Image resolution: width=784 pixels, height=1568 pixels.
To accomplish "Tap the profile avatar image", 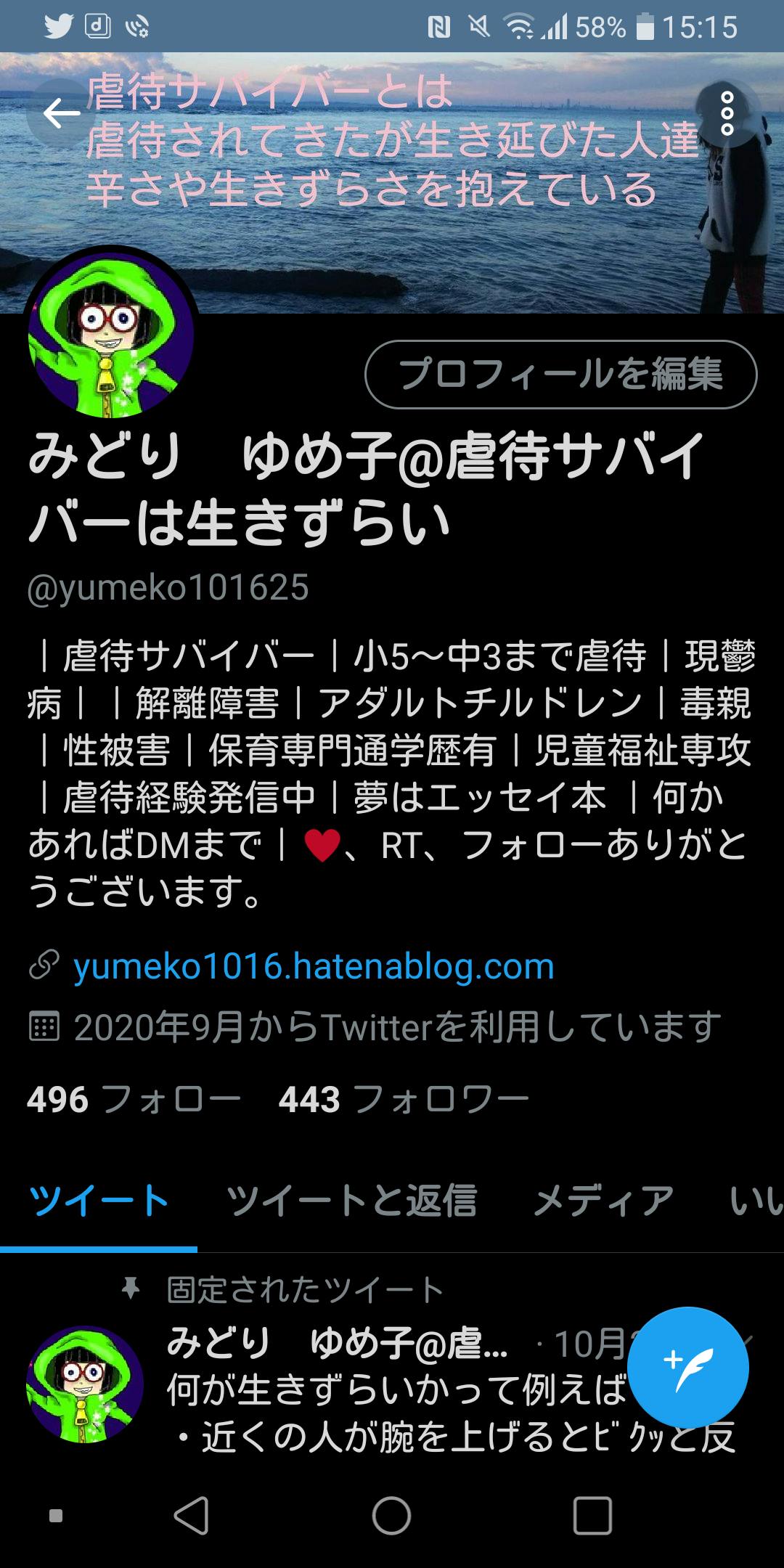I will point(109,330).
